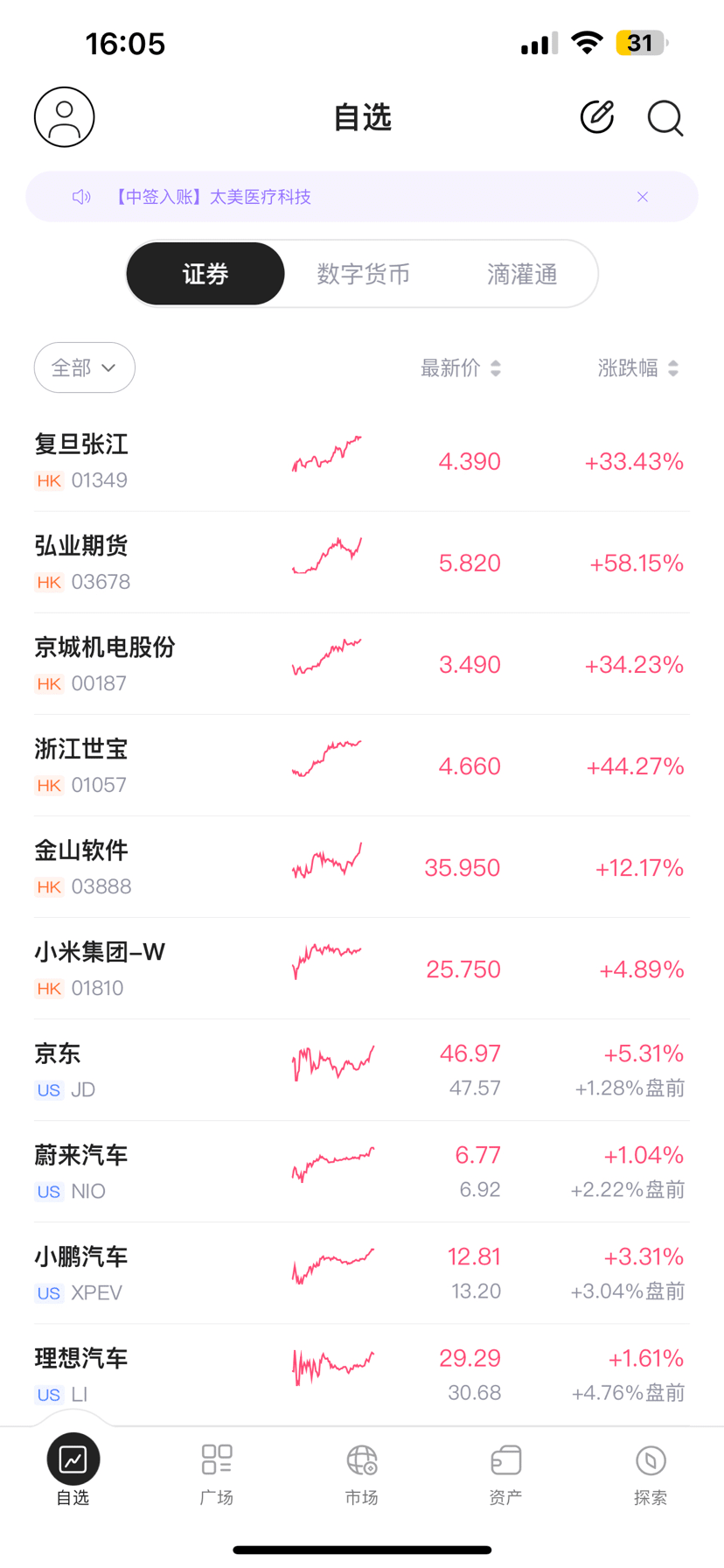Image resolution: width=724 pixels, height=1568 pixels.
Task: Sort the list by 涨跌幅
Action: pos(638,368)
